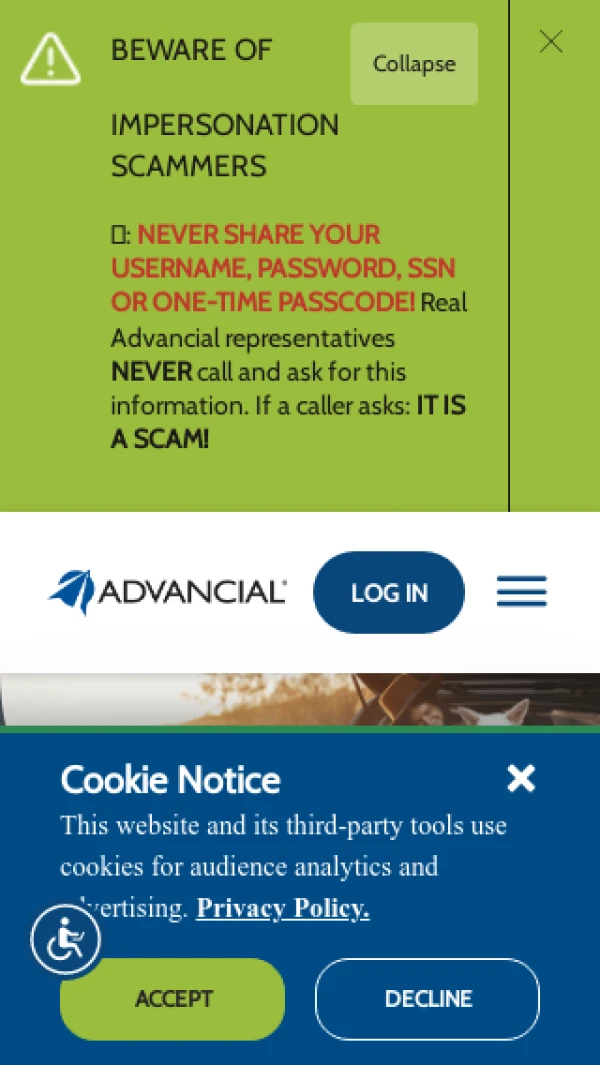Viewport: 600px width, 1065px height.
Task: Accept cookies
Action: pyautogui.click(x=173, y=999)
